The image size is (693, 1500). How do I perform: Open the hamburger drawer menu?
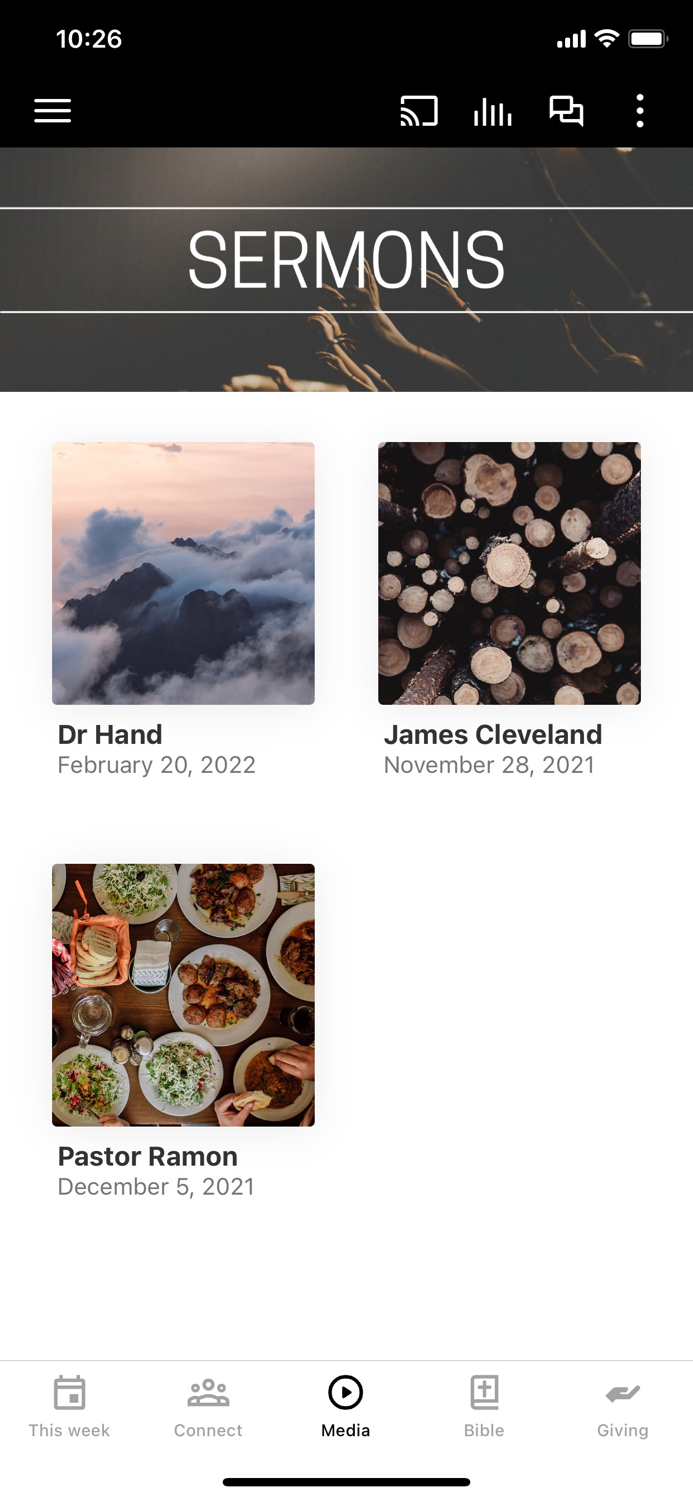52,111
